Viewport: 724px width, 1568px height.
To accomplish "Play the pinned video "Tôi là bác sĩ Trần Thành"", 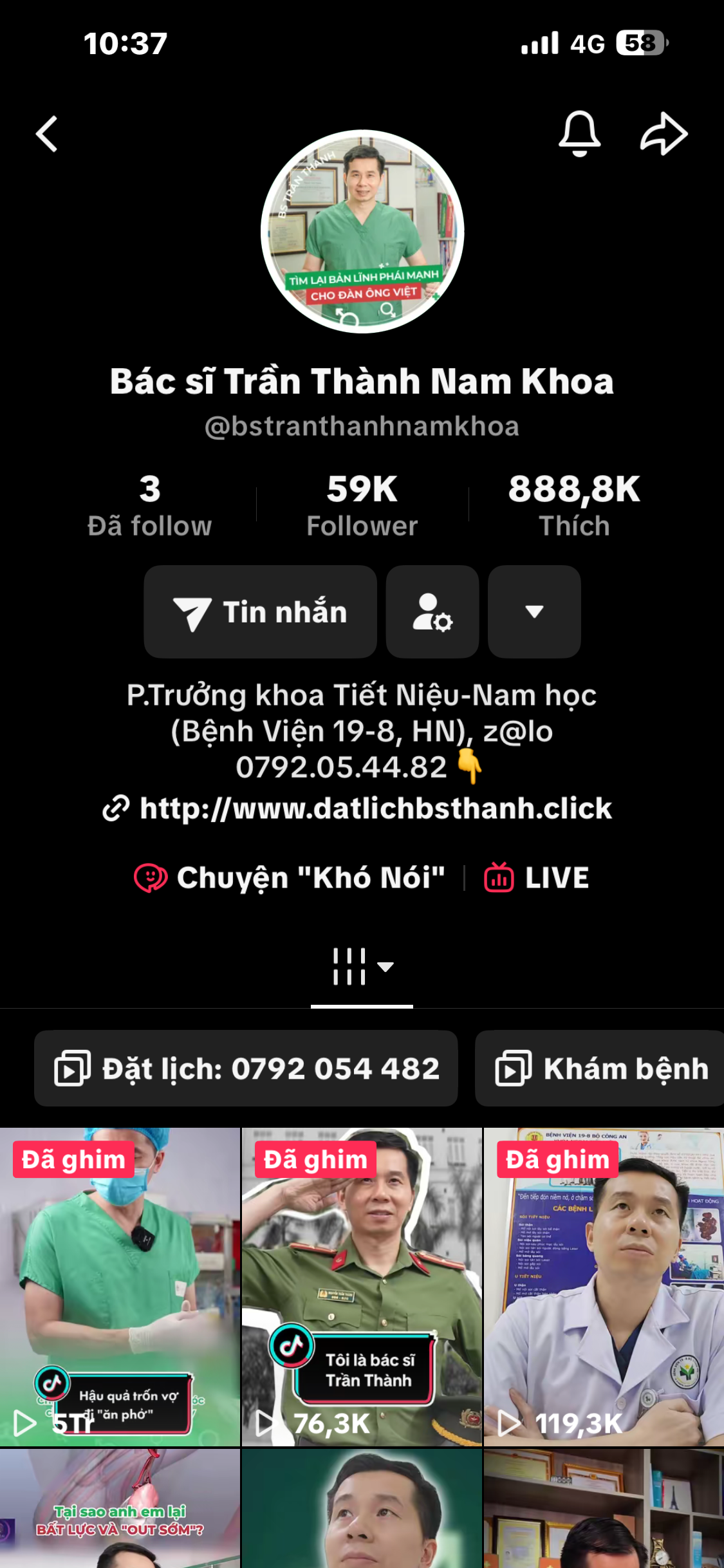I will coord(362,1286).
